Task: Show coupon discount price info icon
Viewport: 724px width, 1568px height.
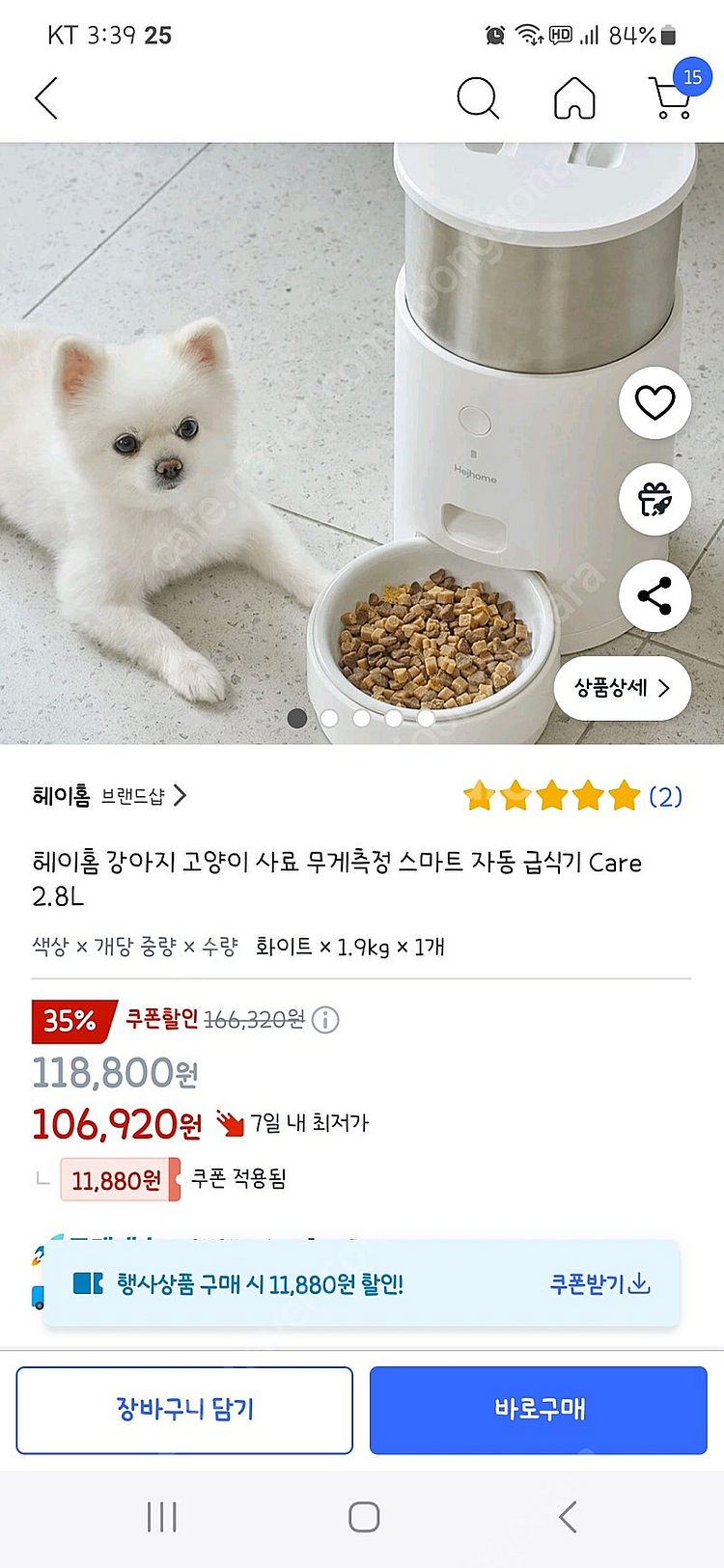Action: (325, 1020)
